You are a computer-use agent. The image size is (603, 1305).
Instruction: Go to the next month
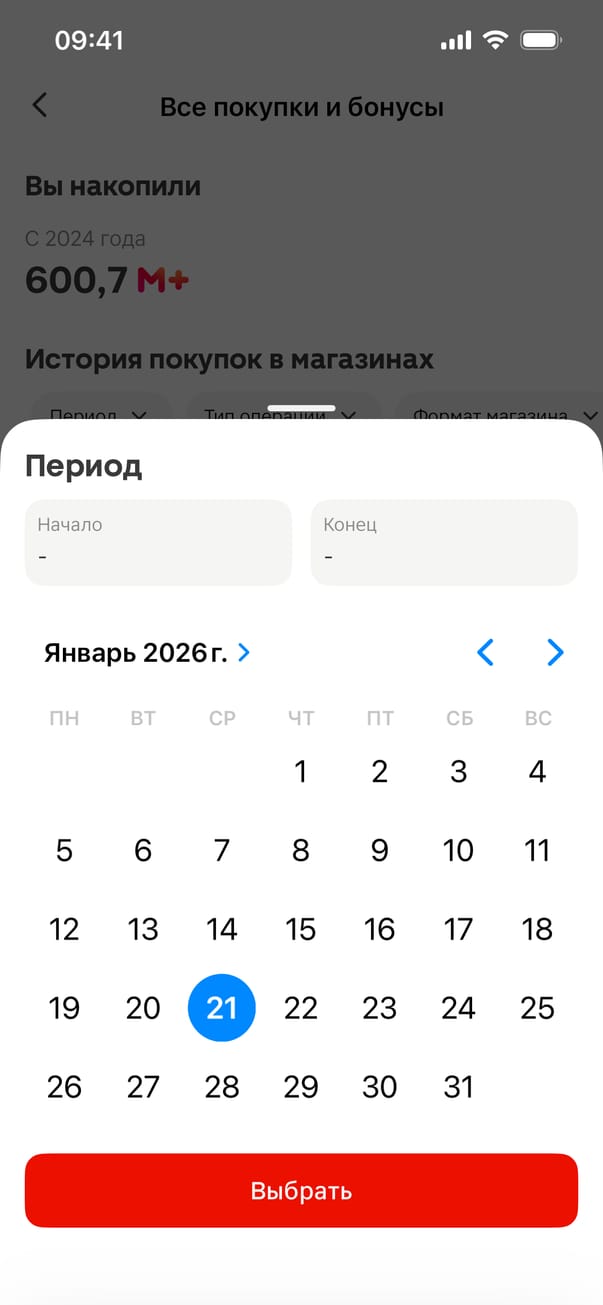556,653
